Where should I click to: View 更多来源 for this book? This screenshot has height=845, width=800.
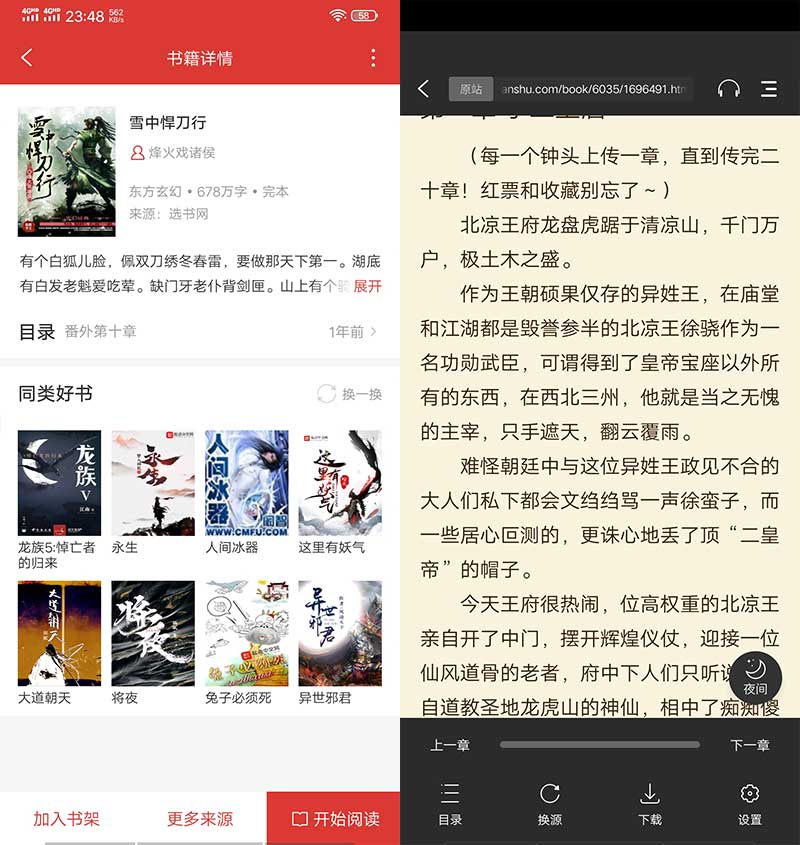(x=200, y=818)
